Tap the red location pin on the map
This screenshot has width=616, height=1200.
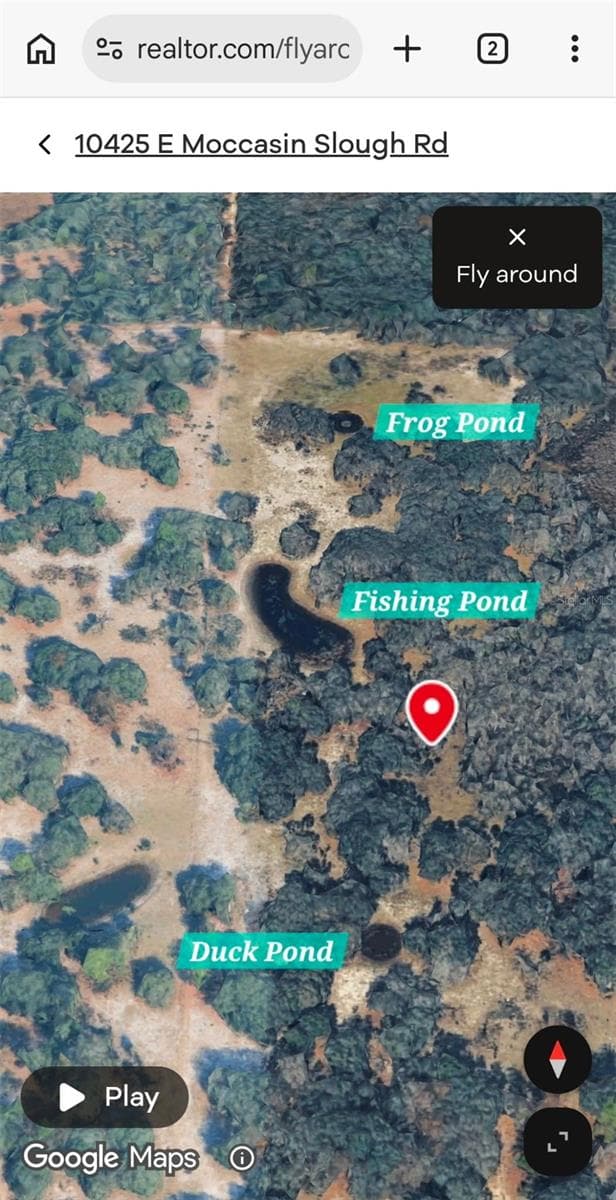pos(432,712)
